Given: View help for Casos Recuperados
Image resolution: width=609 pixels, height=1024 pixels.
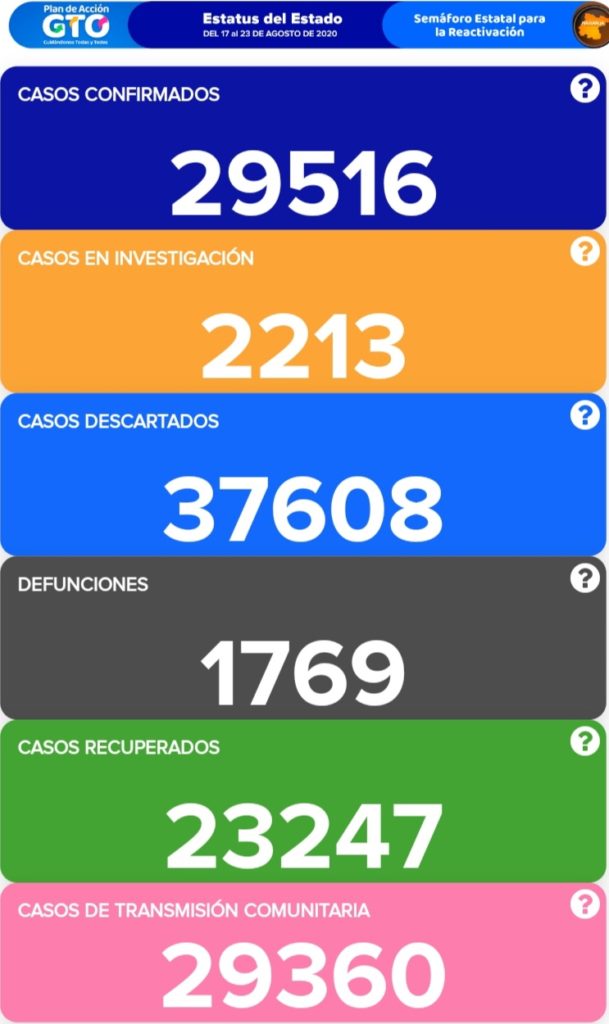Looking at the screenshot, I should coord(584,741).
